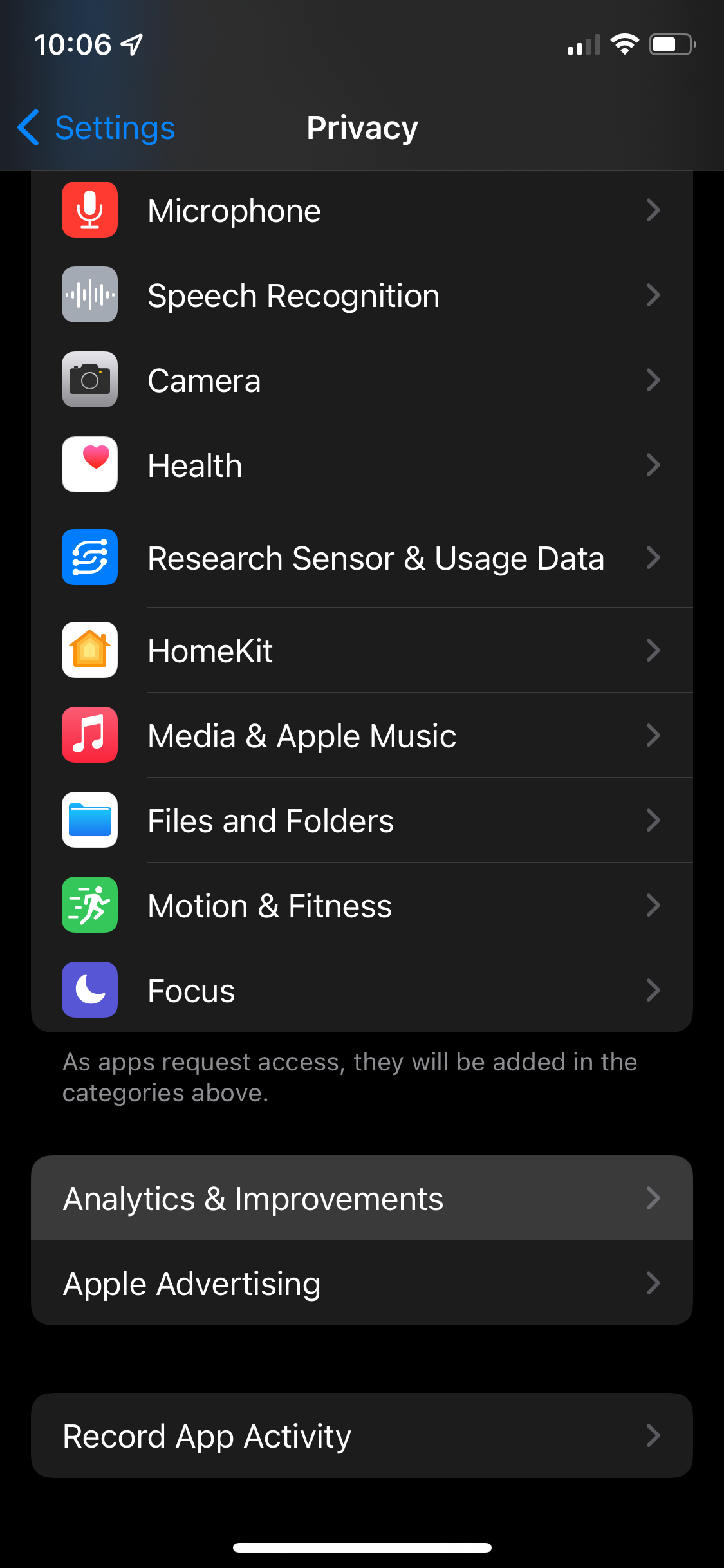Open Apple Advertising settings
The width and height of the screenshot is (724, 1568).
362,1283
